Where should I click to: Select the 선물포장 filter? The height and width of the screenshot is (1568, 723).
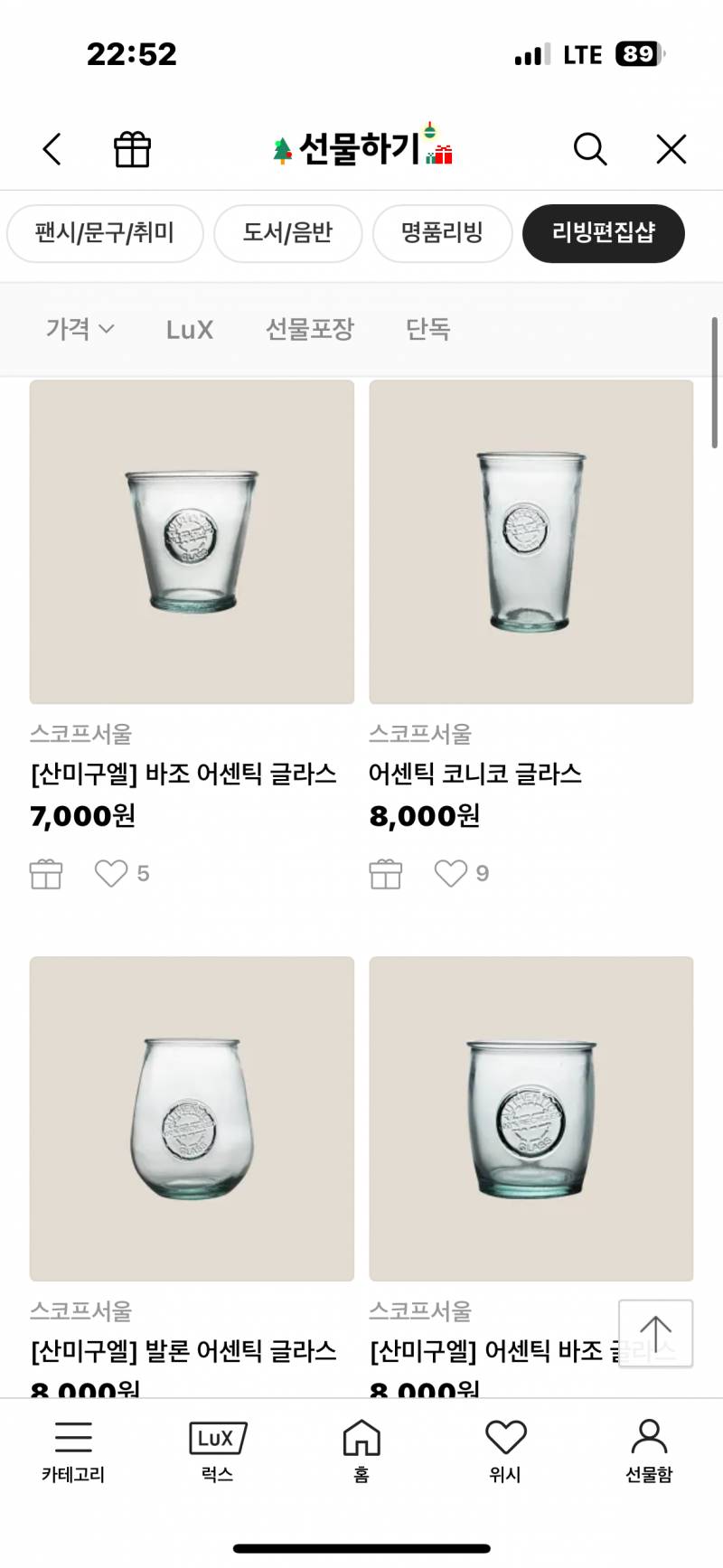(x=308, y=329)
